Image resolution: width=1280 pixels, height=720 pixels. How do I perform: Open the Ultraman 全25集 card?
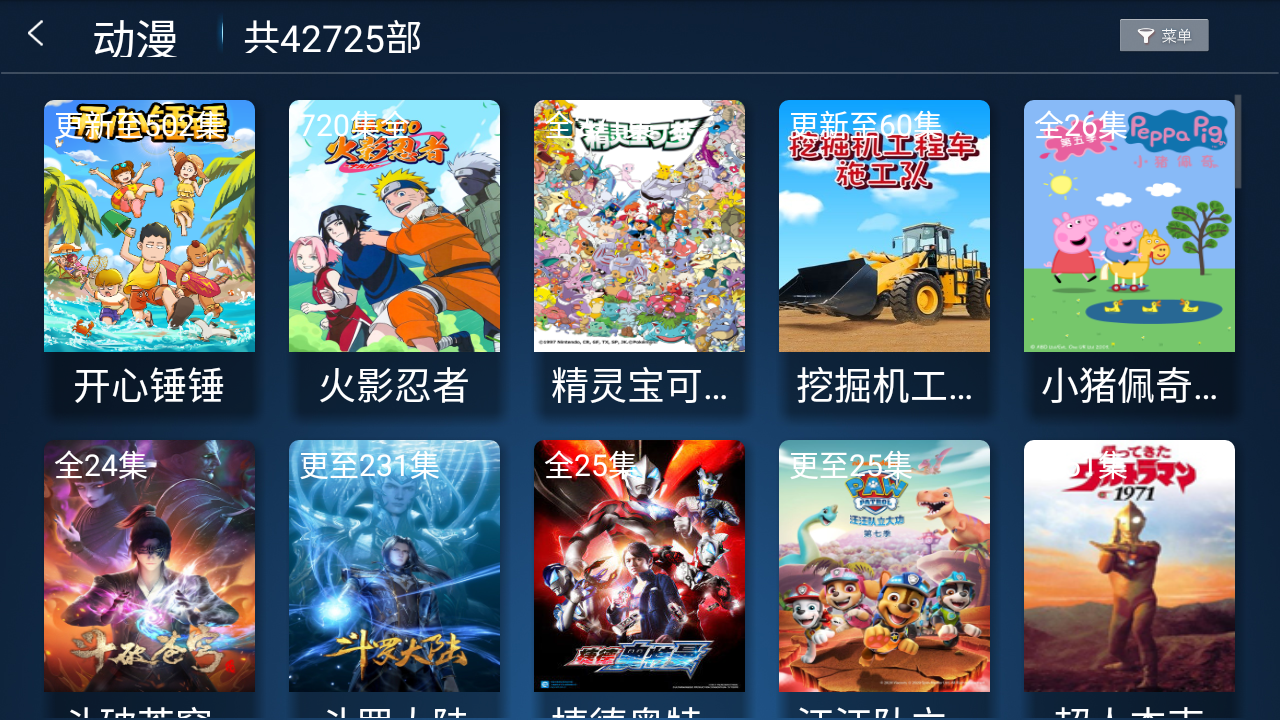point(639,566)
